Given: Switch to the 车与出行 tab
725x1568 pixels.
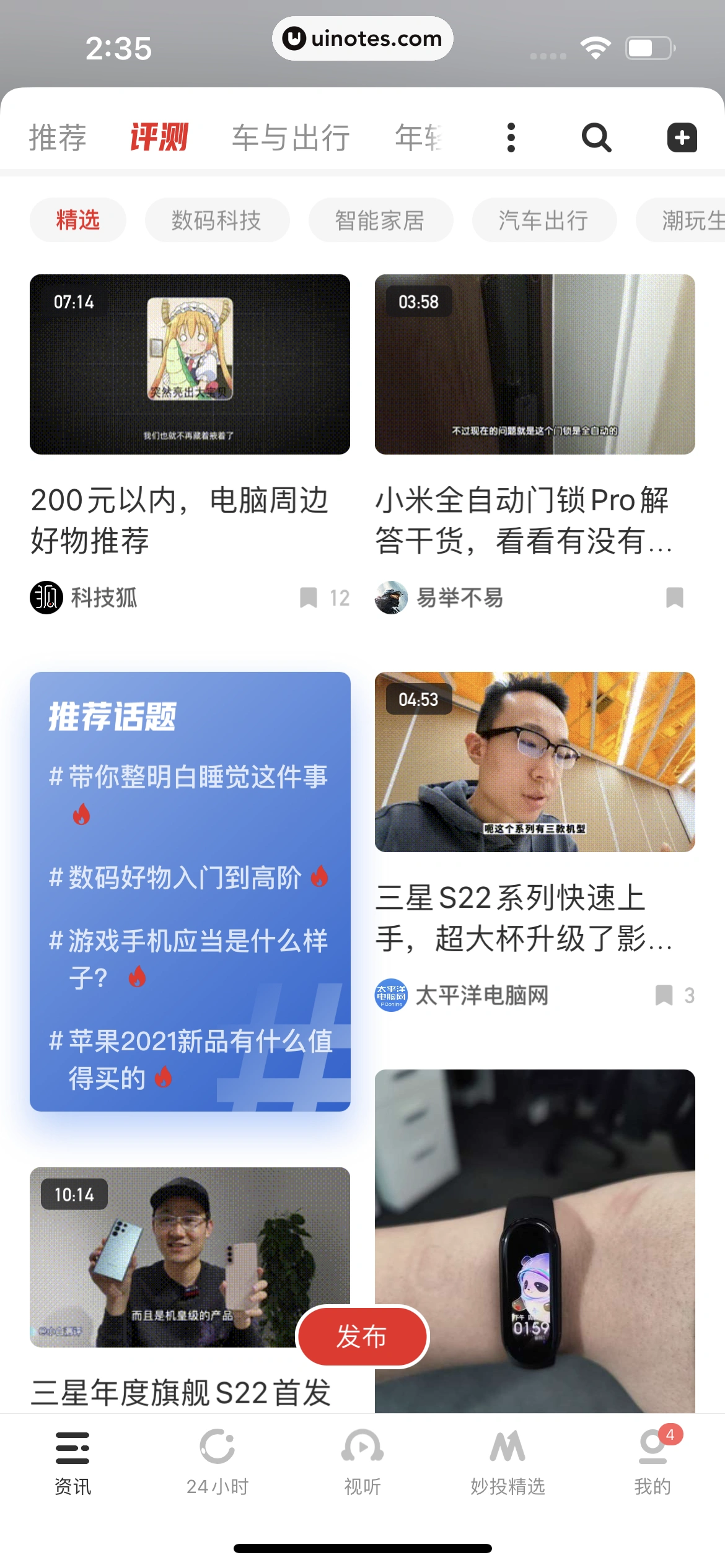Looking at the screenshot, I should point(290,137).
